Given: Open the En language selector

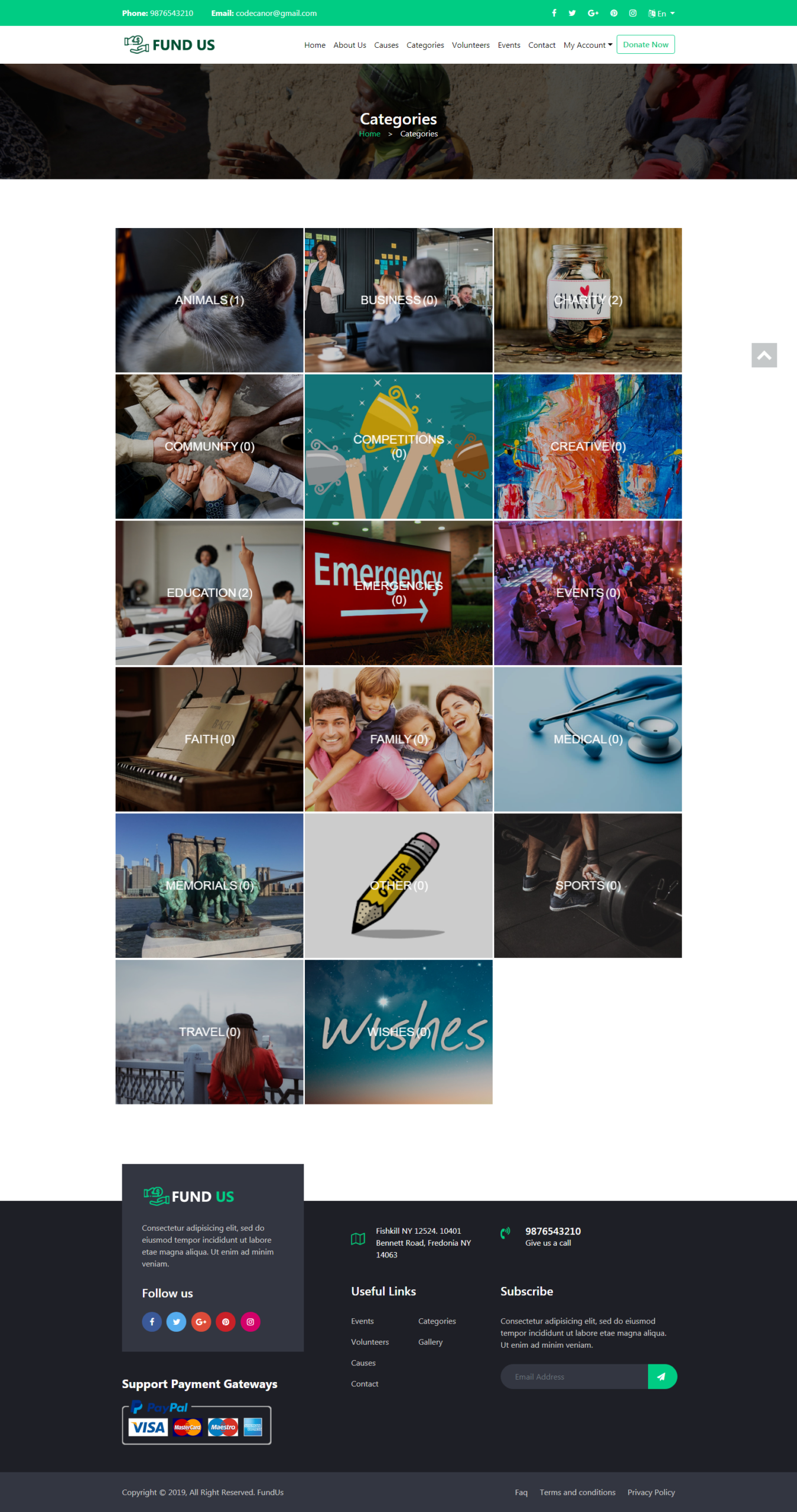Looking at the screenshot, I should coord(661,14).
